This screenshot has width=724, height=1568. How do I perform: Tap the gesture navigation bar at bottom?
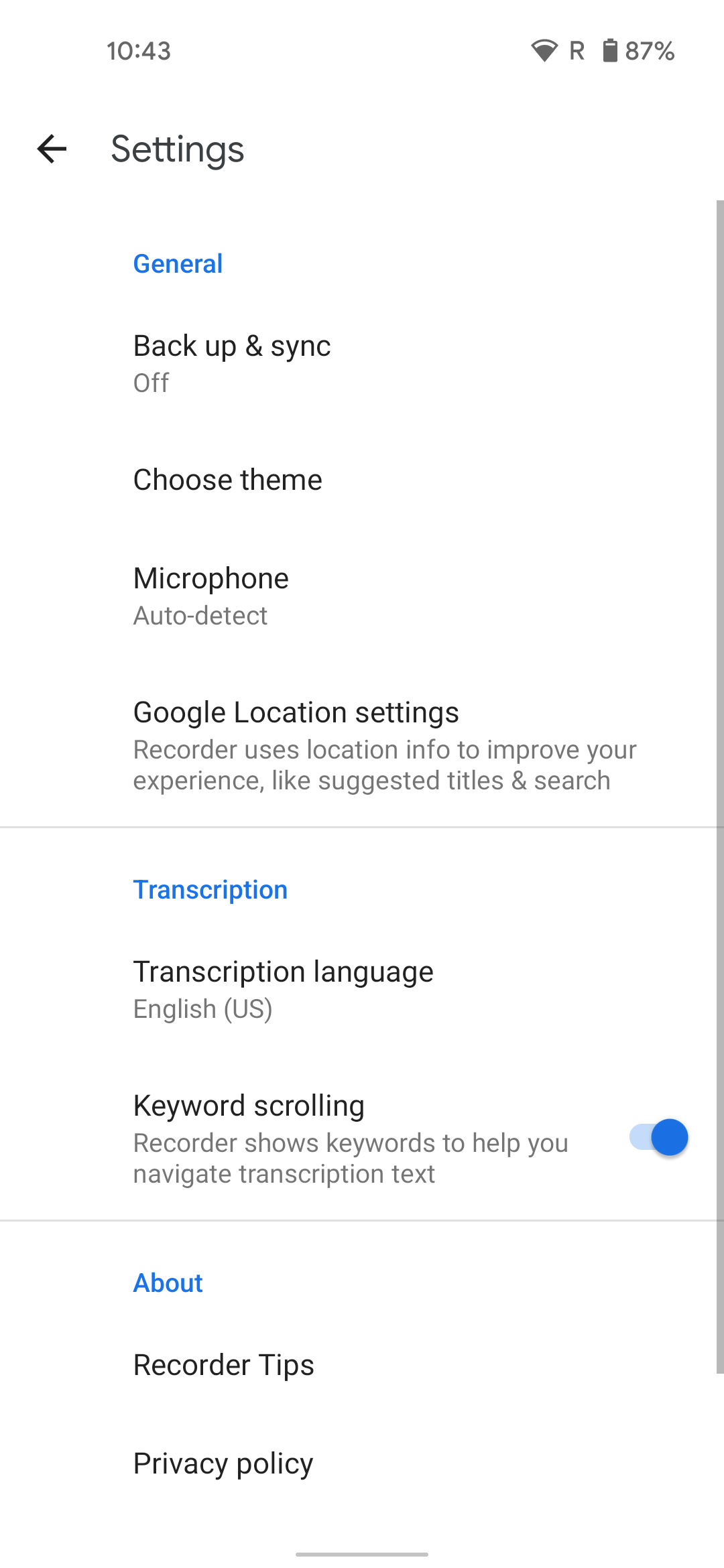pos(362,1553)
